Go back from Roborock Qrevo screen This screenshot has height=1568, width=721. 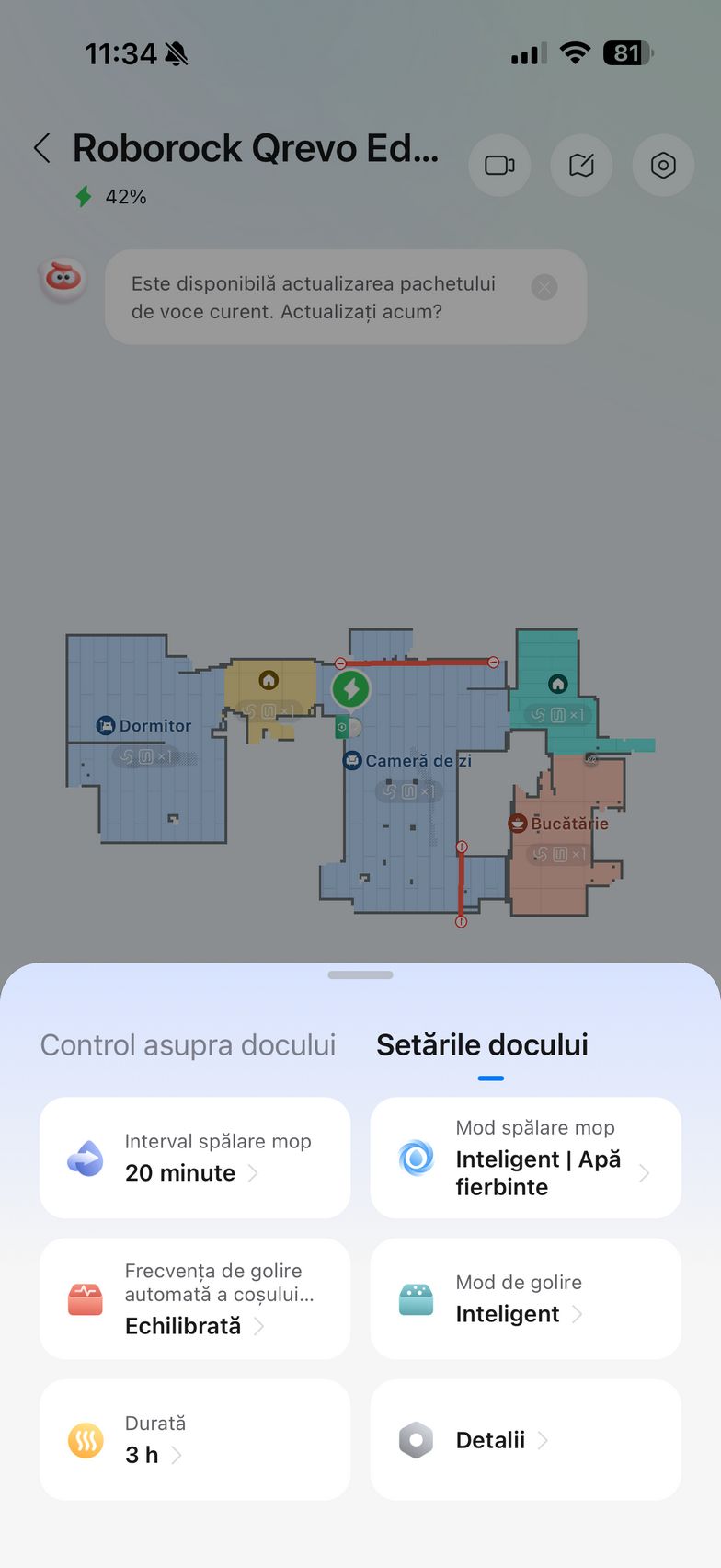[x=42, y=148]
